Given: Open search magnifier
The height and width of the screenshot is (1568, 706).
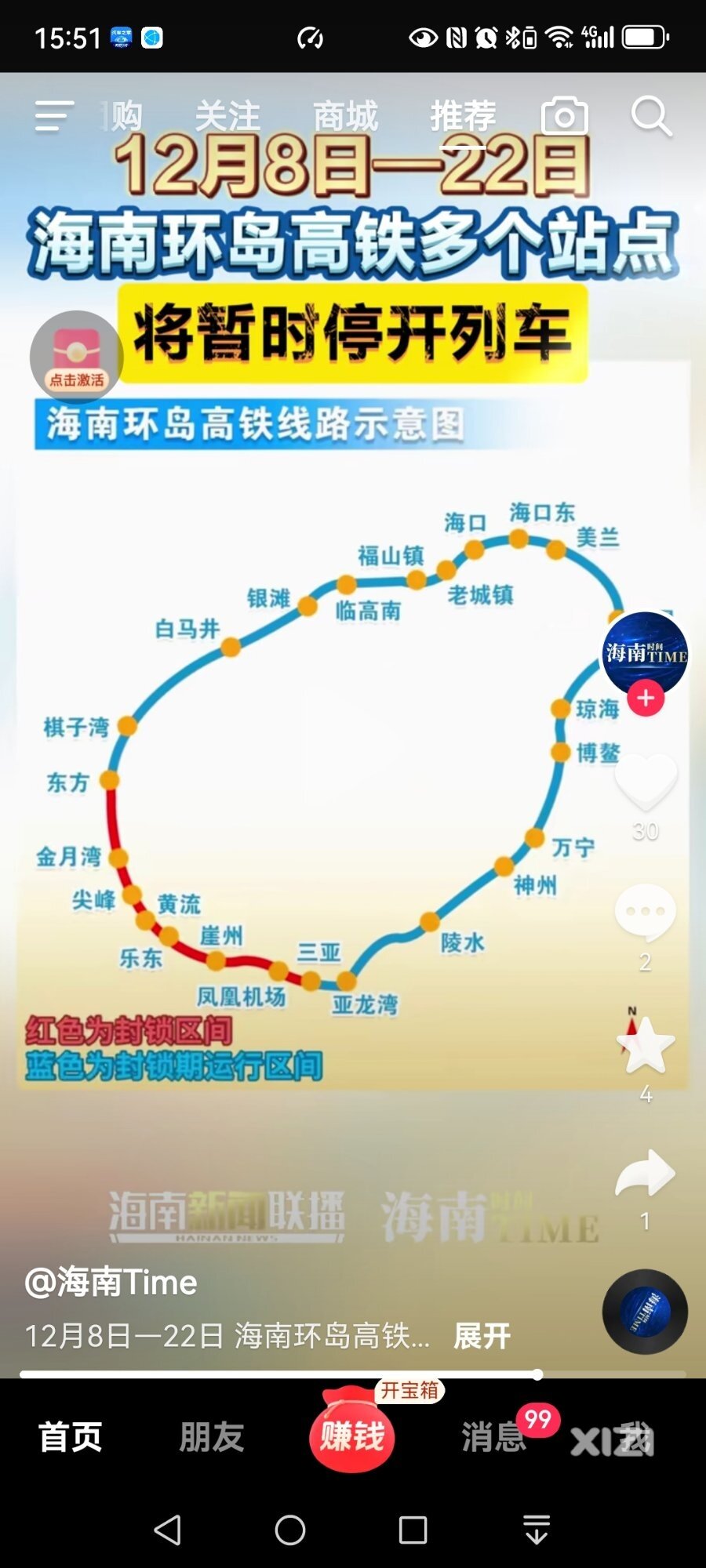Looking at the screenshot, I should (x=651, y=116).
